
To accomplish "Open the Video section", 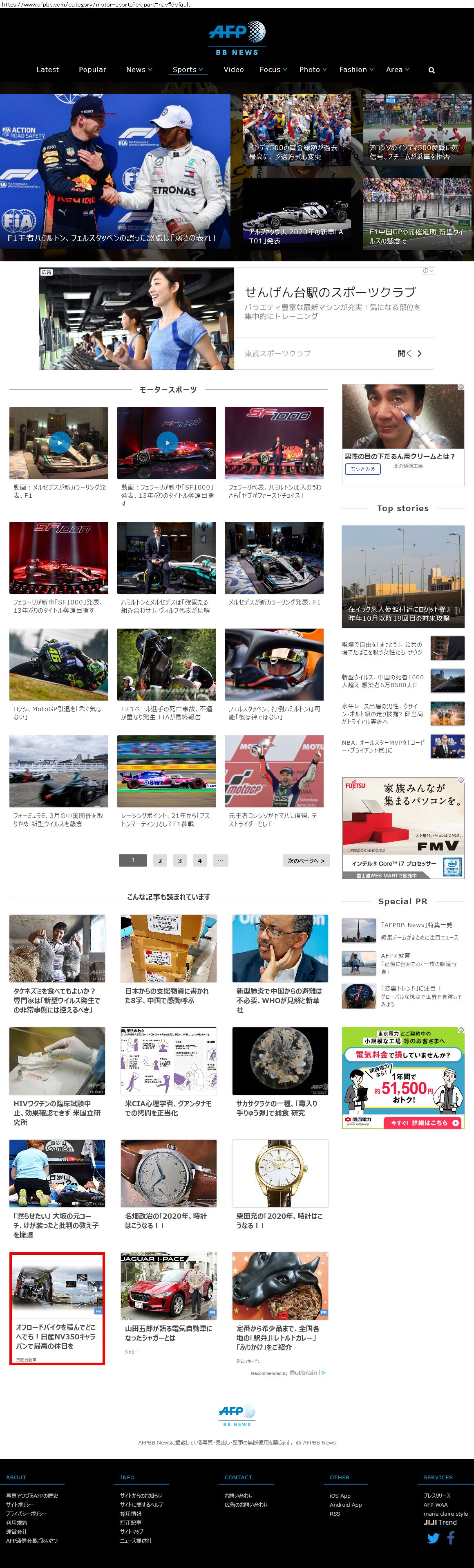I will (x=234, y=70).
